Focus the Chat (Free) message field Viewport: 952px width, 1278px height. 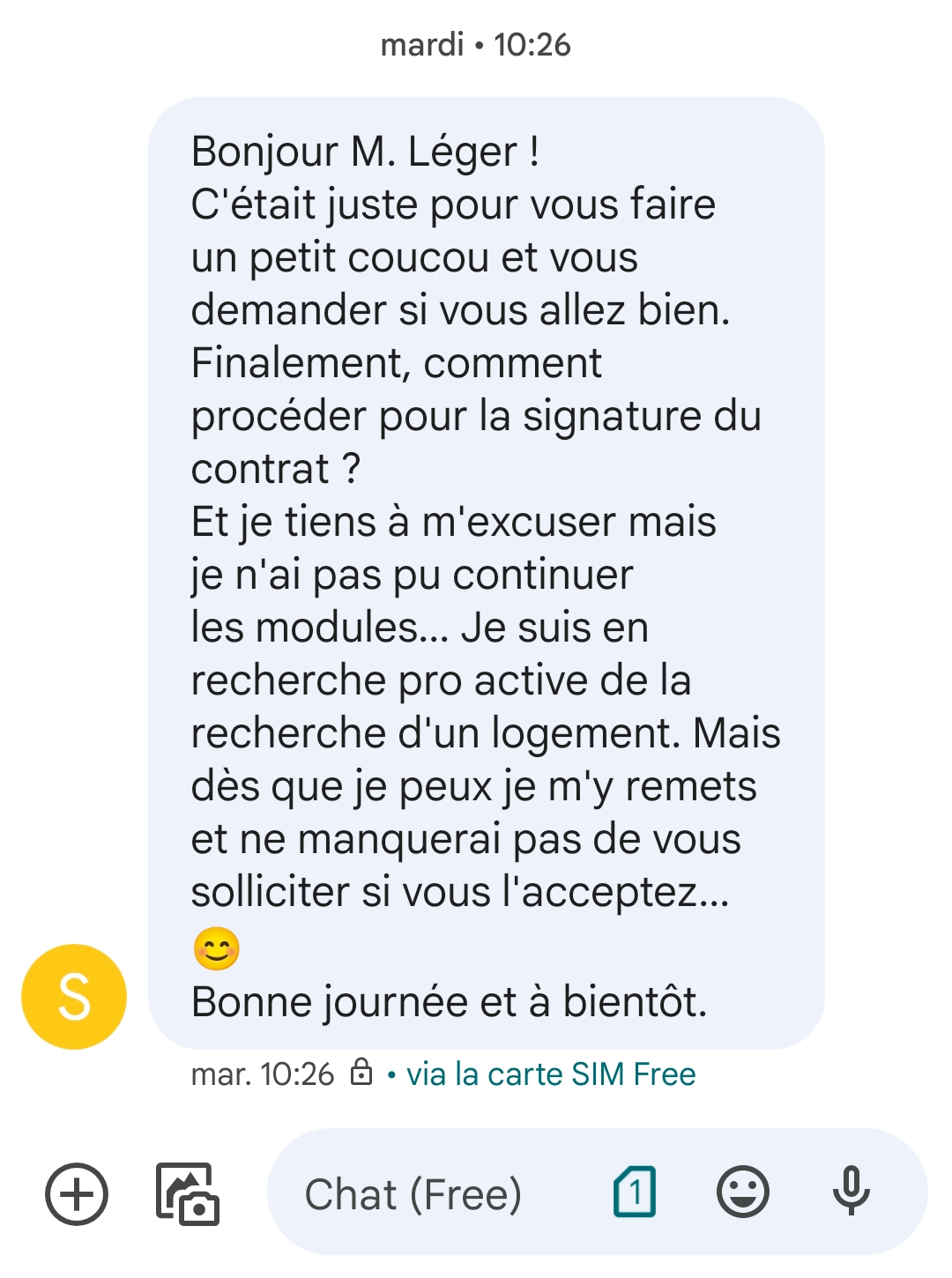[x=413, y=1194]
